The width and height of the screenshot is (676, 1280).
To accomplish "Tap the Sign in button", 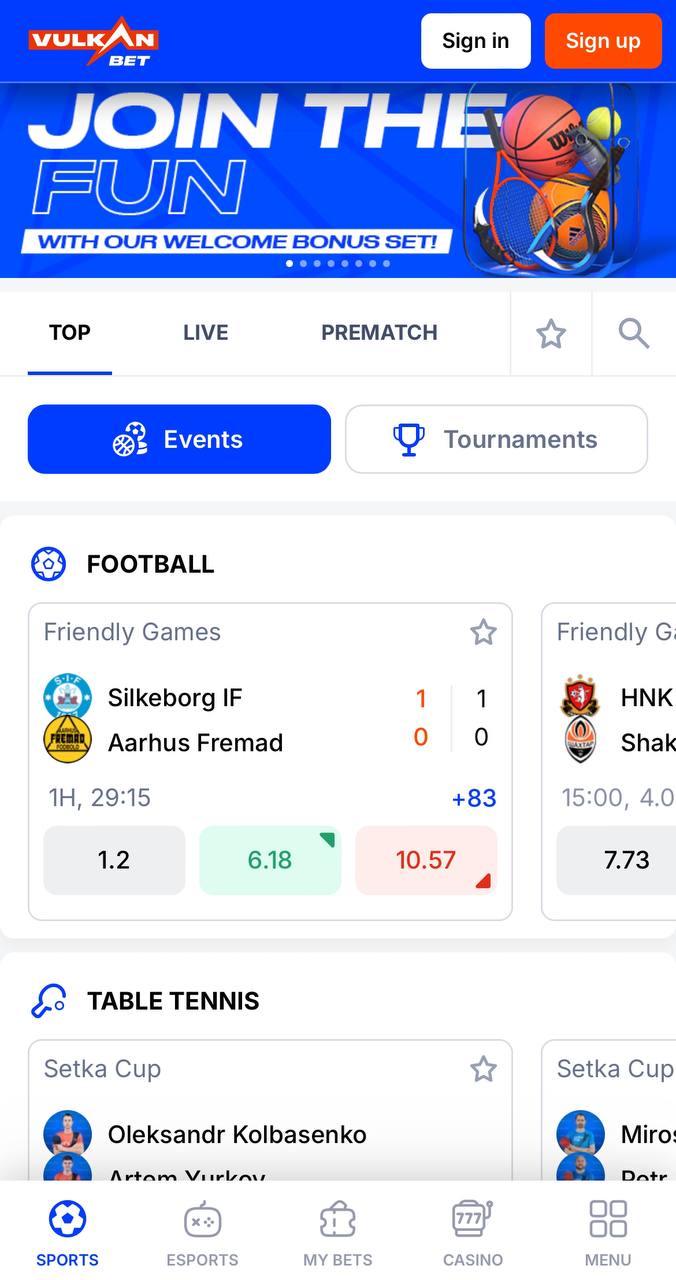I will click(475, 41).
